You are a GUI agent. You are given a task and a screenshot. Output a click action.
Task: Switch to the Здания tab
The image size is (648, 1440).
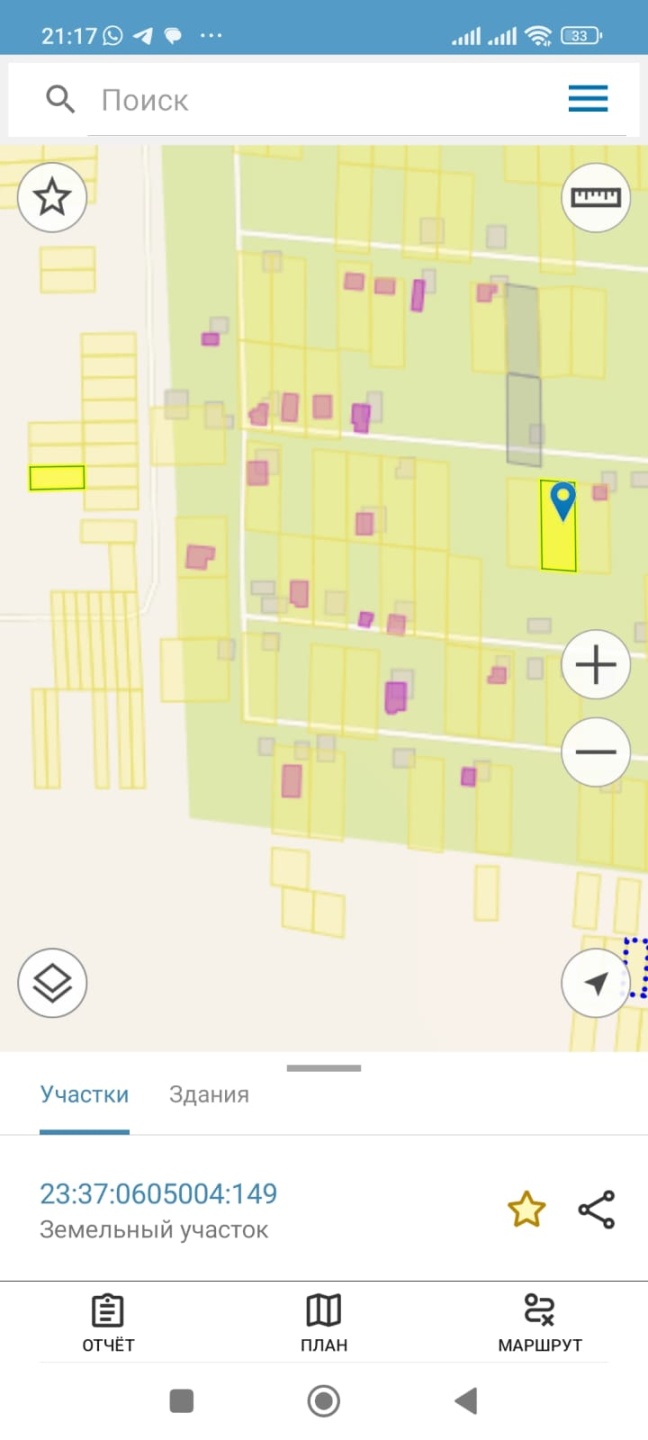(x=209, y=1094)
